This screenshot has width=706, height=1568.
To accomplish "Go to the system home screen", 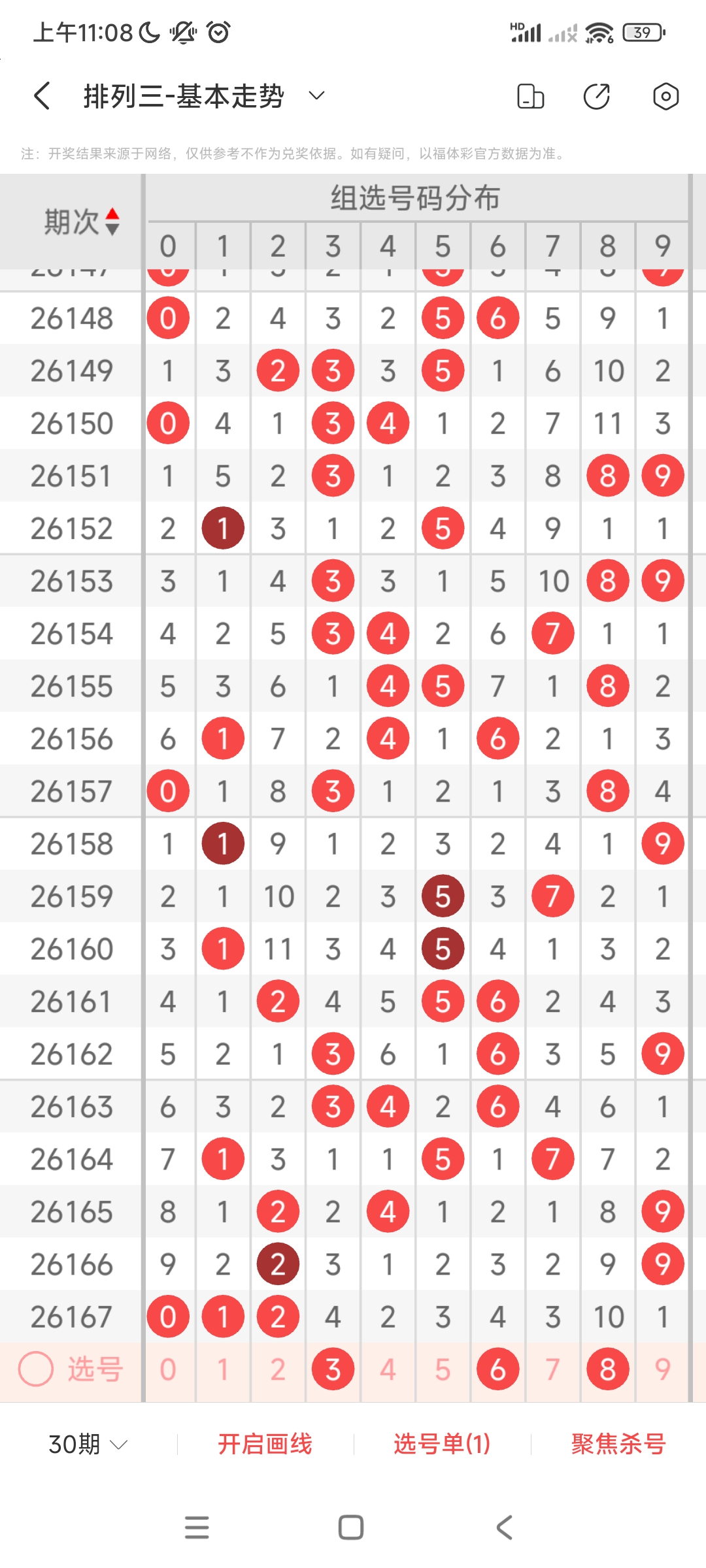I will point(351,1527).
